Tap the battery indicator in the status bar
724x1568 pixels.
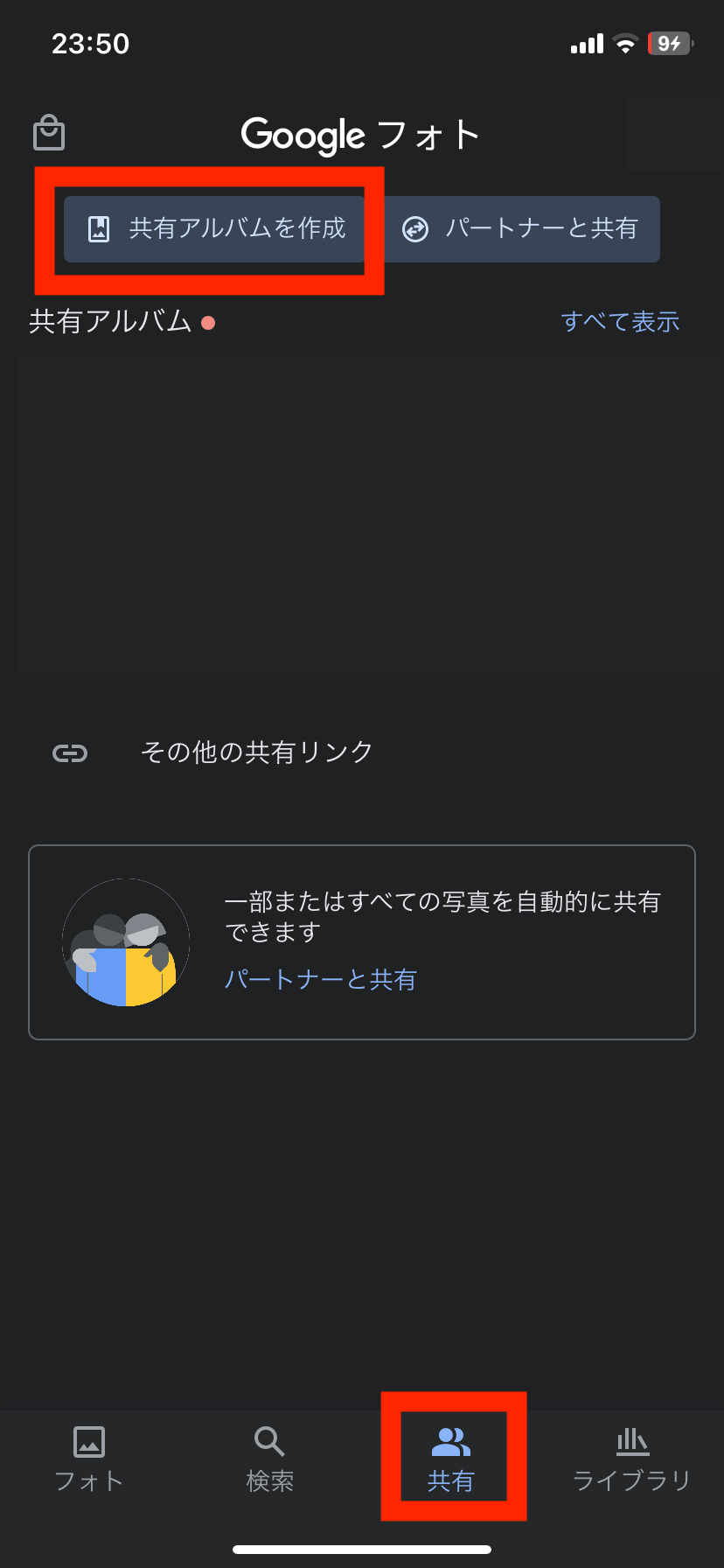(669, 43)
